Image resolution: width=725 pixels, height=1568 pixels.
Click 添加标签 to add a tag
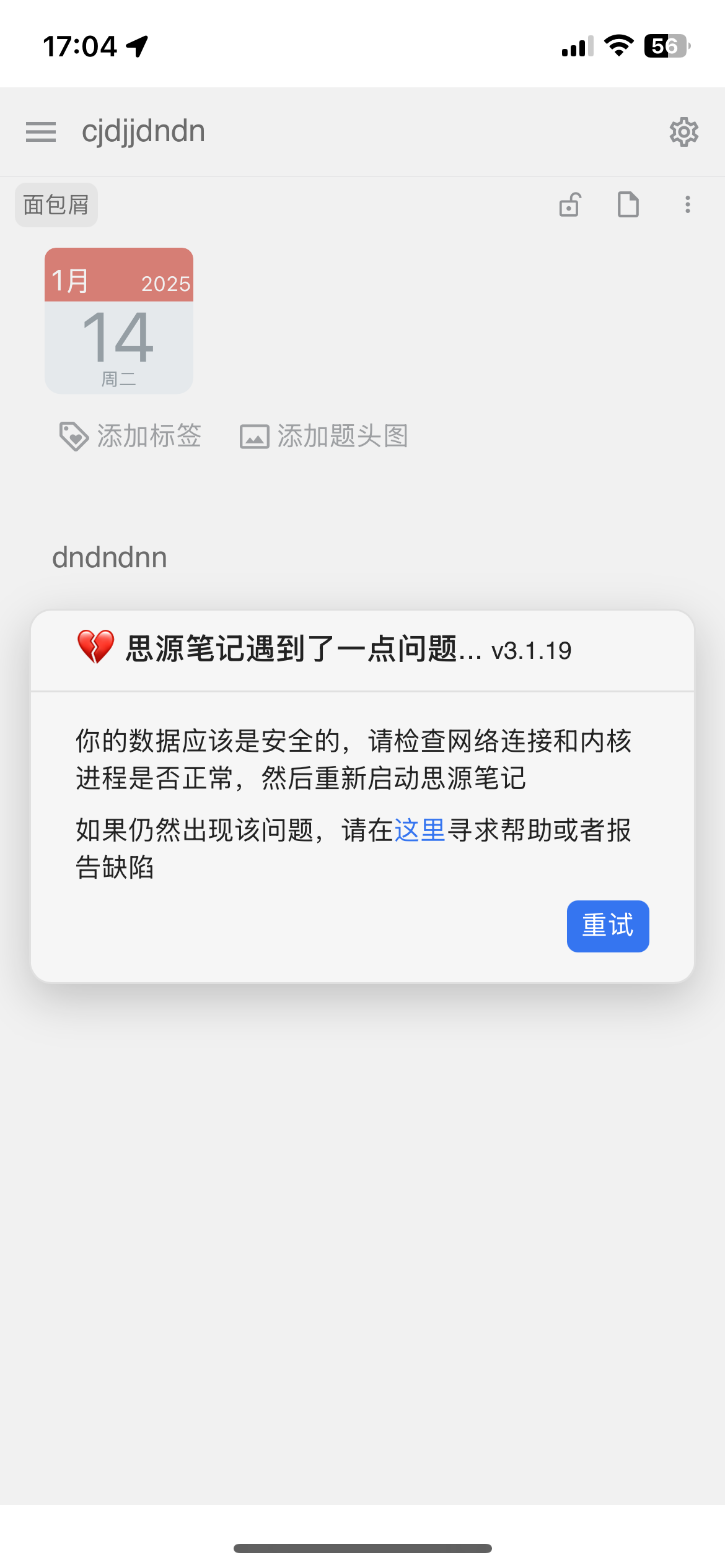149,437
